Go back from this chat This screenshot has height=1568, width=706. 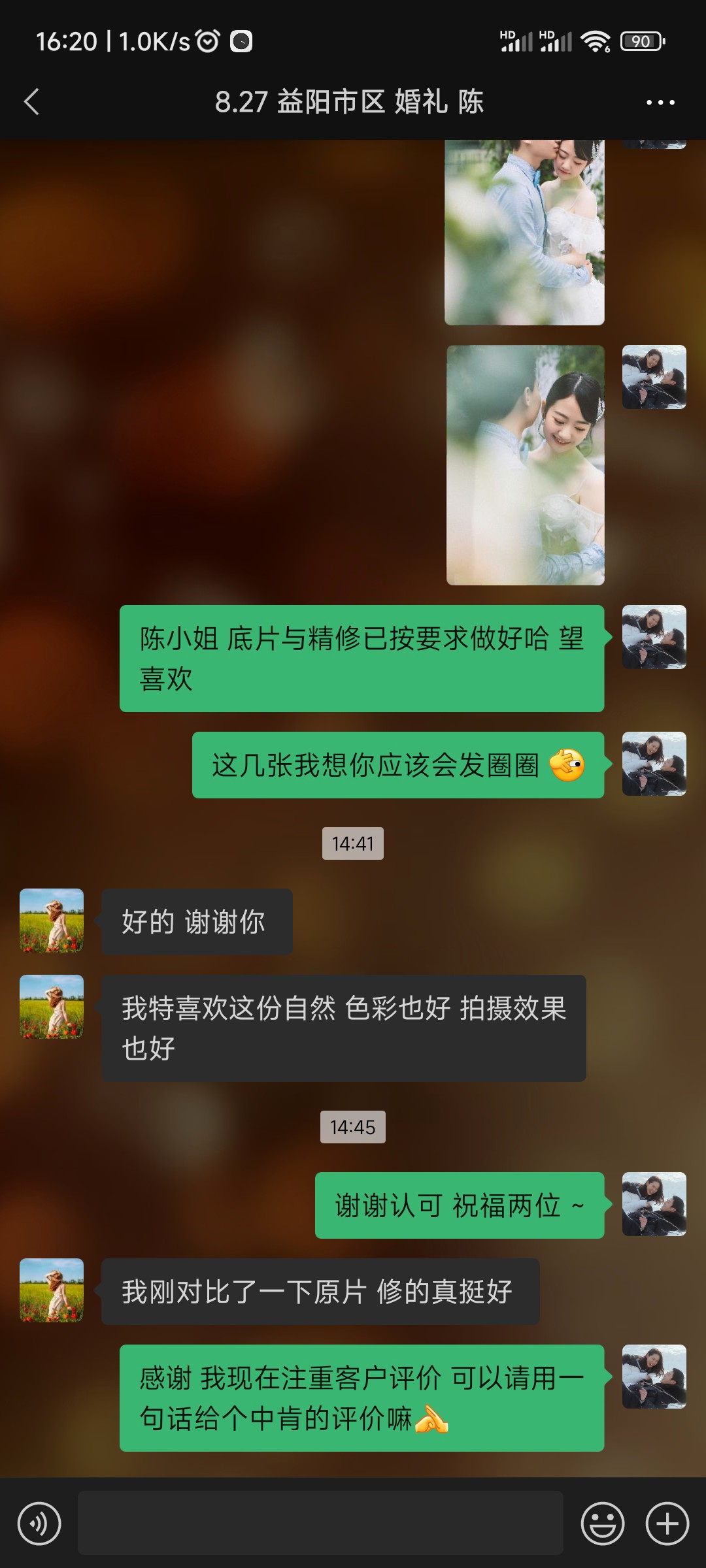pos(31,102)
